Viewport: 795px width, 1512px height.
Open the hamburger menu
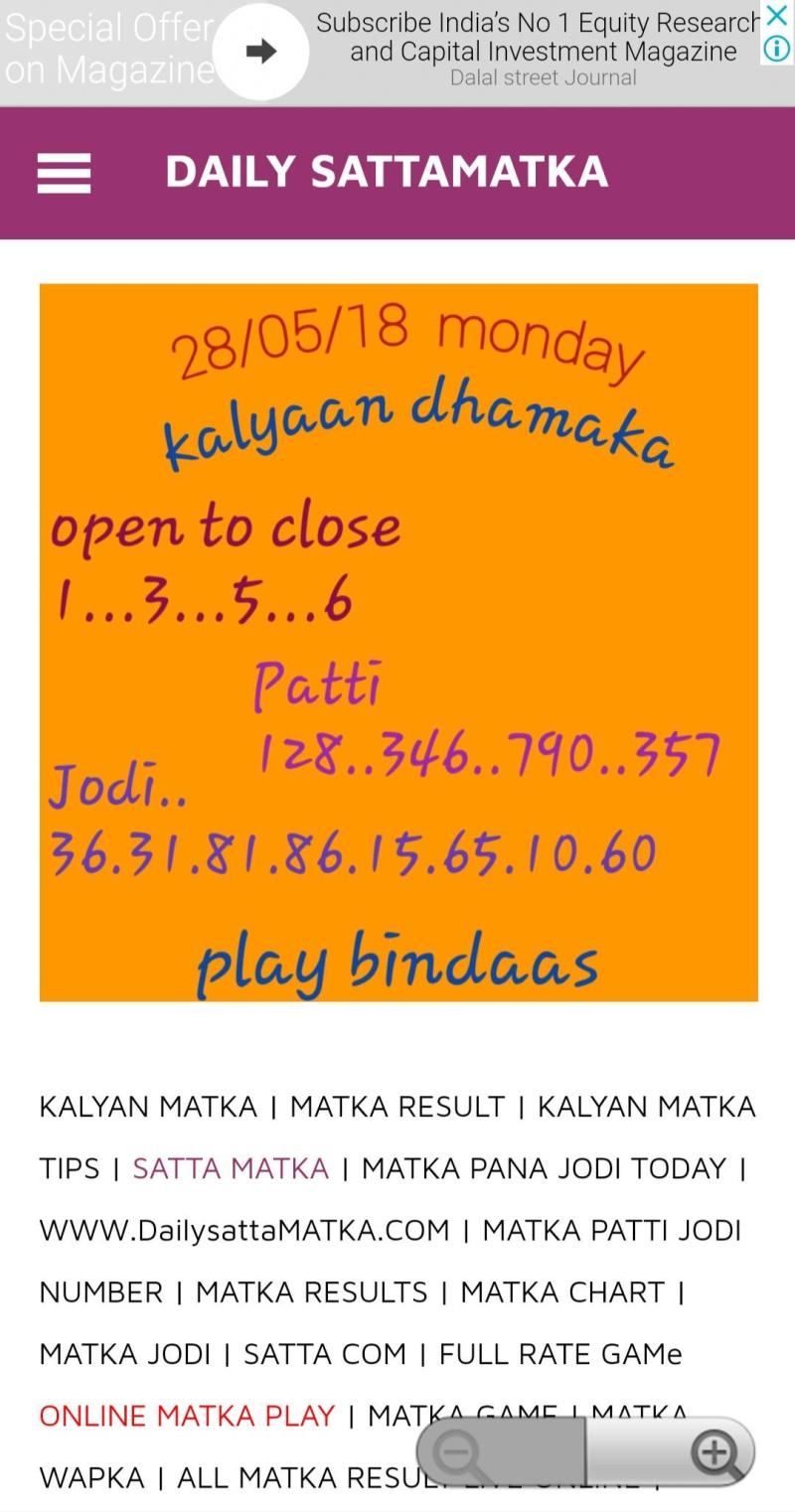point(64,173)
